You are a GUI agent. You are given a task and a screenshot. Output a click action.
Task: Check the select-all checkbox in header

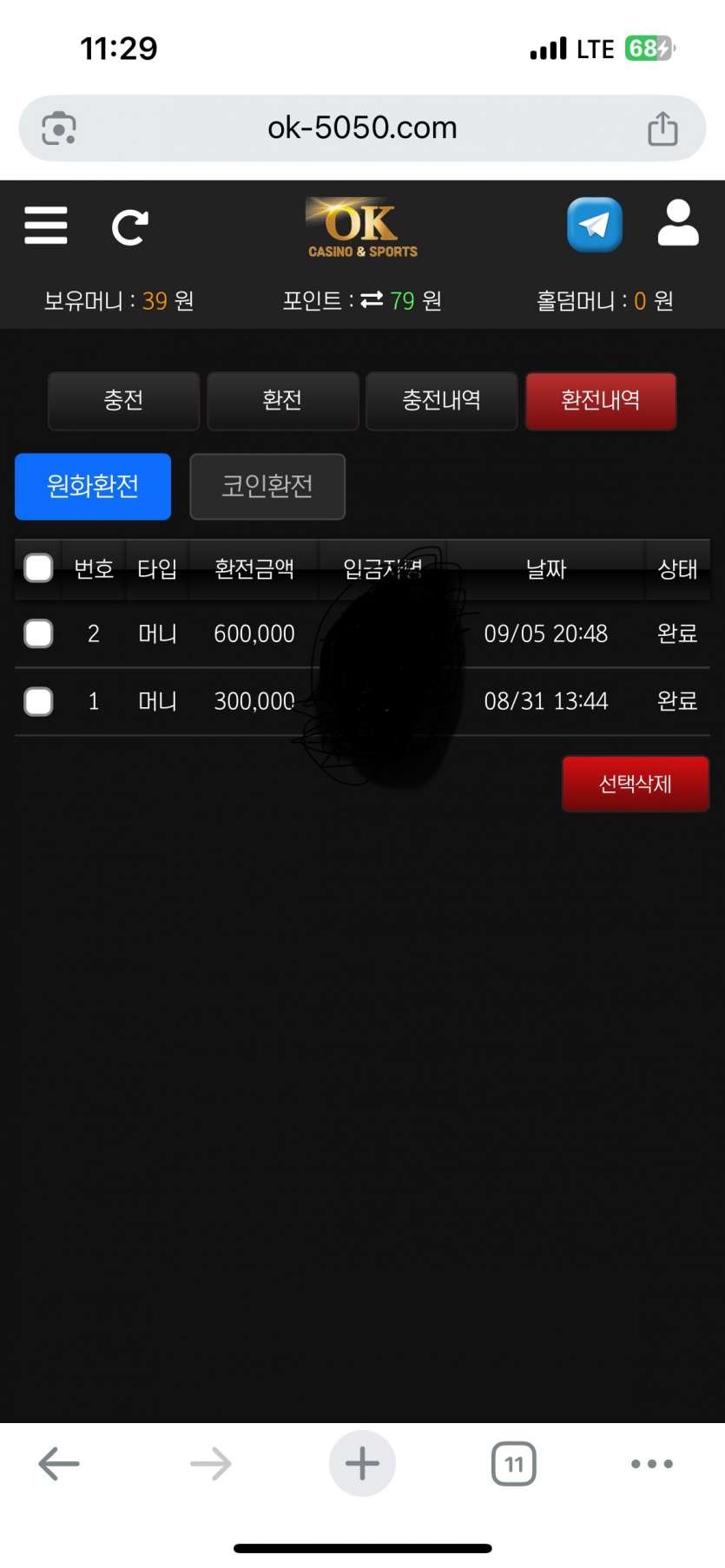click(38, 568)
